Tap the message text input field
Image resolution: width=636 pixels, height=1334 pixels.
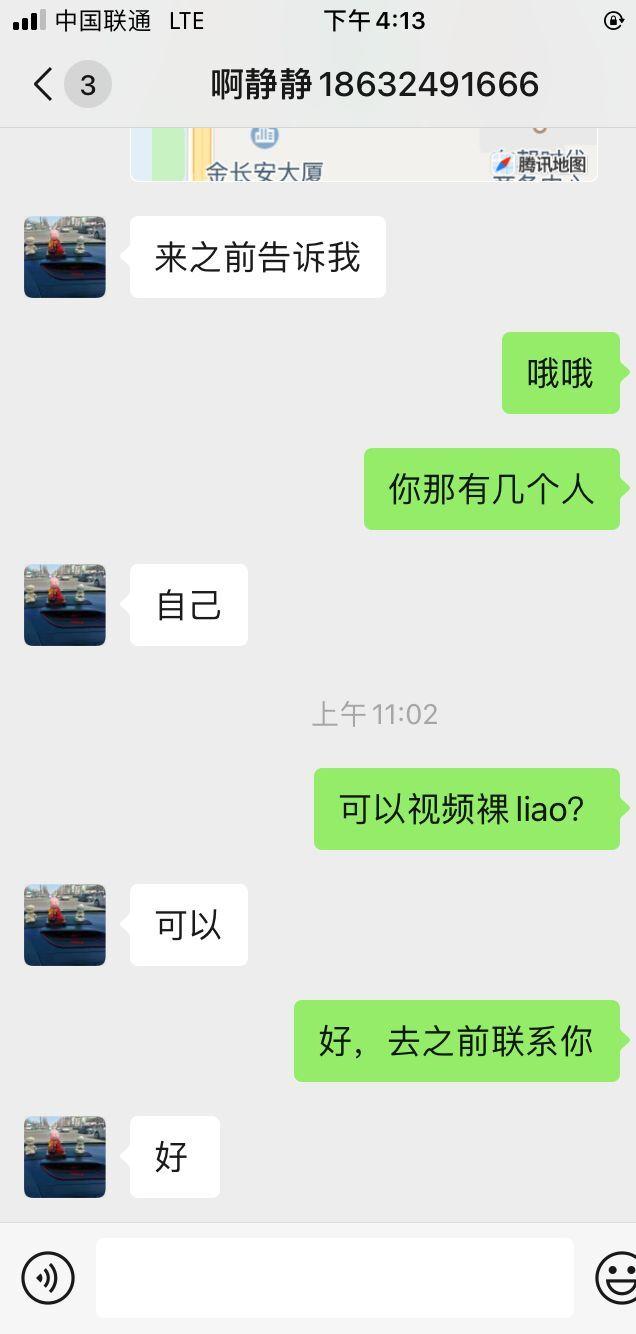[x=334, y=1277]
